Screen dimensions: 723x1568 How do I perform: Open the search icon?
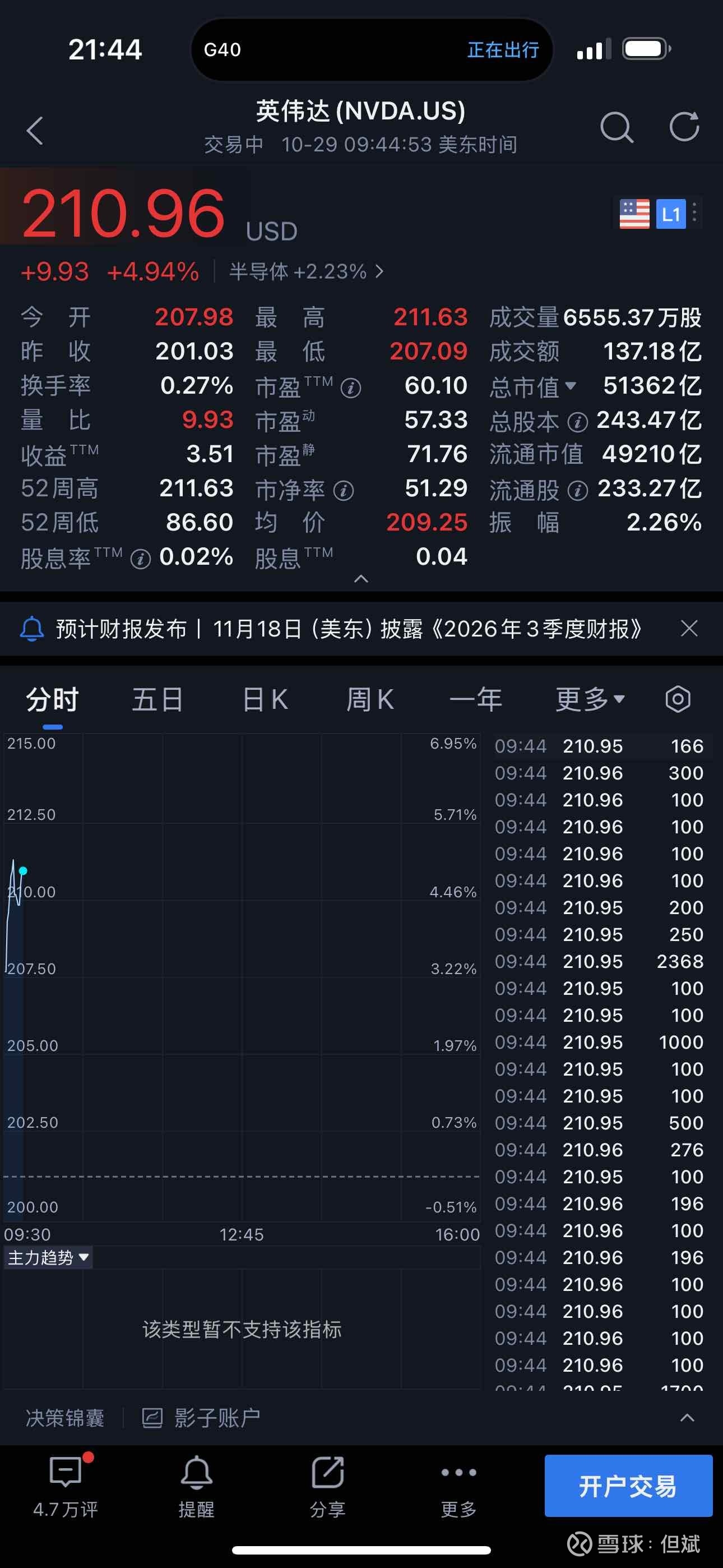pyautogui.click(x=617, y=127)
